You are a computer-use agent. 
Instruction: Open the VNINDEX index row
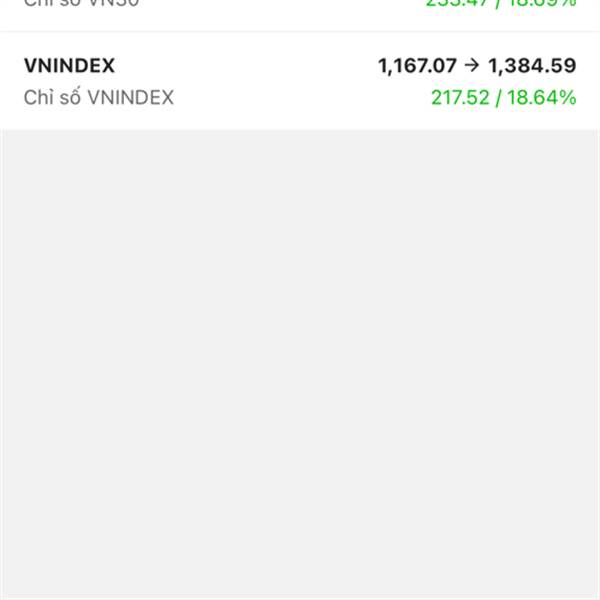300,81
